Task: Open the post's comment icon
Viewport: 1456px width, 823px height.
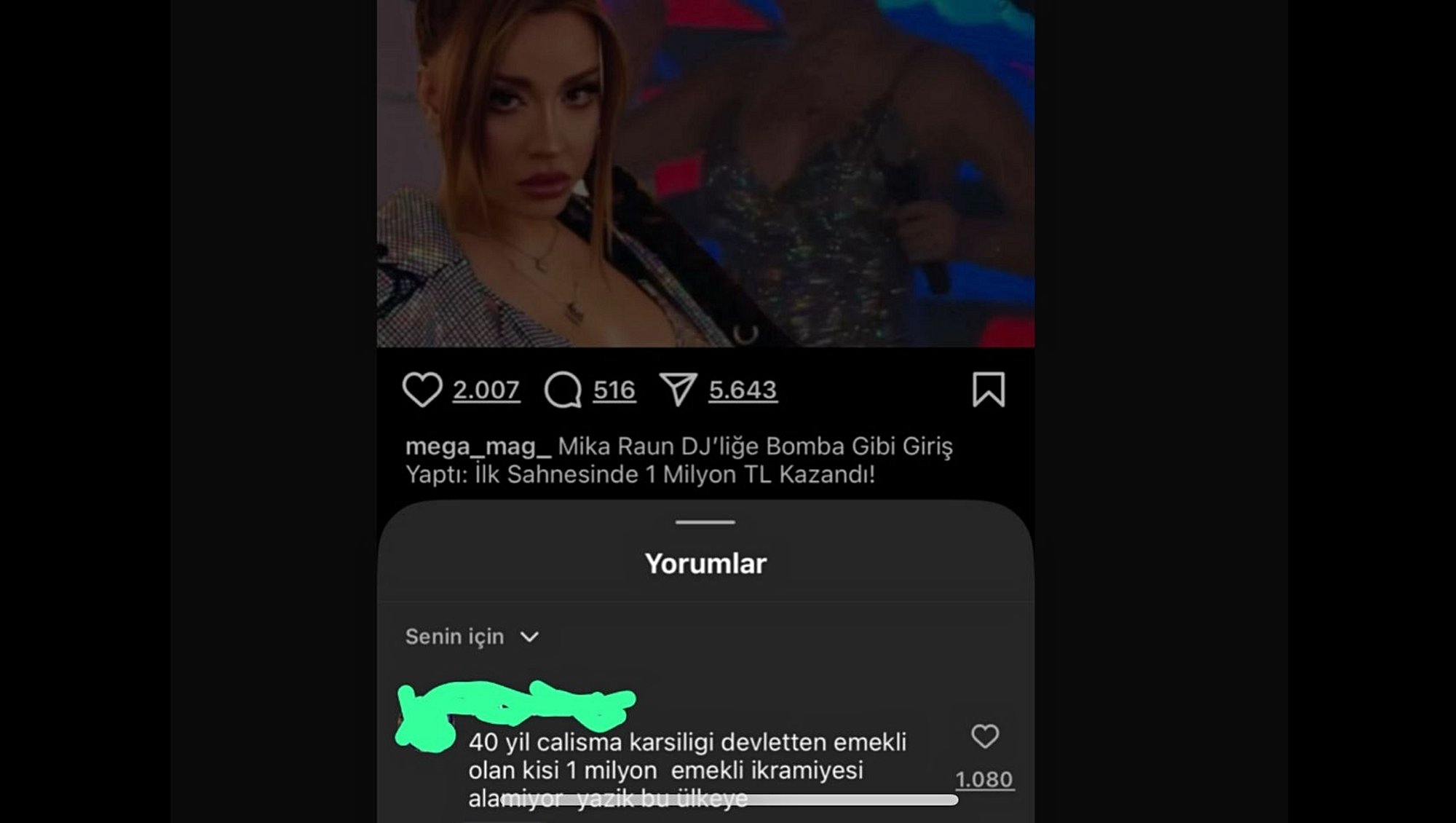Action: [563, 390]
